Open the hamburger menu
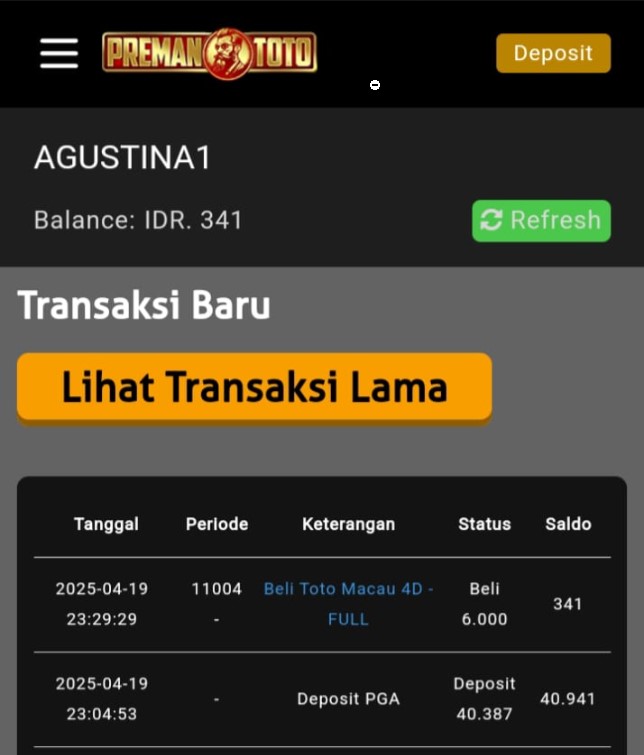 click(59, 53)
